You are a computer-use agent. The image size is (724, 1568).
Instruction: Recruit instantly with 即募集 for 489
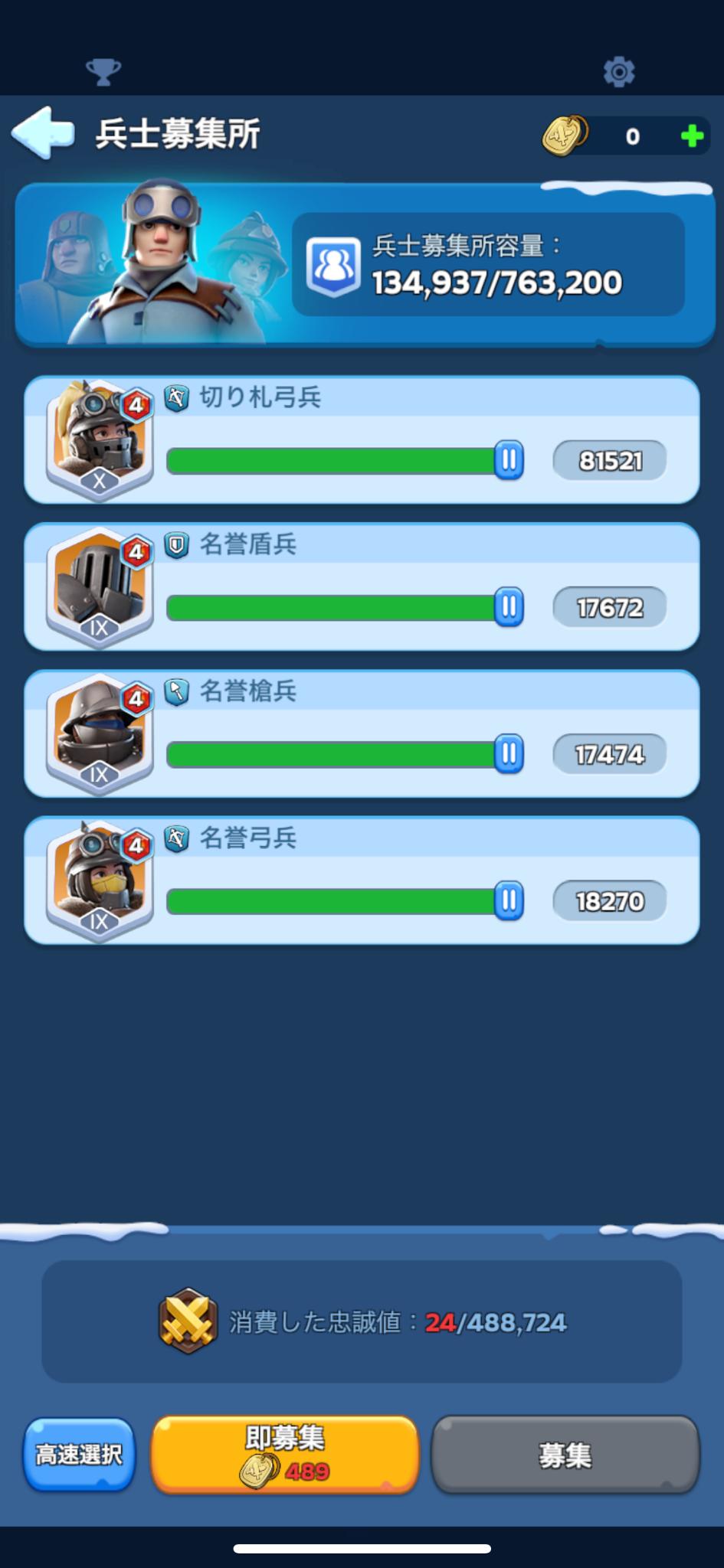pos(285,1454)
